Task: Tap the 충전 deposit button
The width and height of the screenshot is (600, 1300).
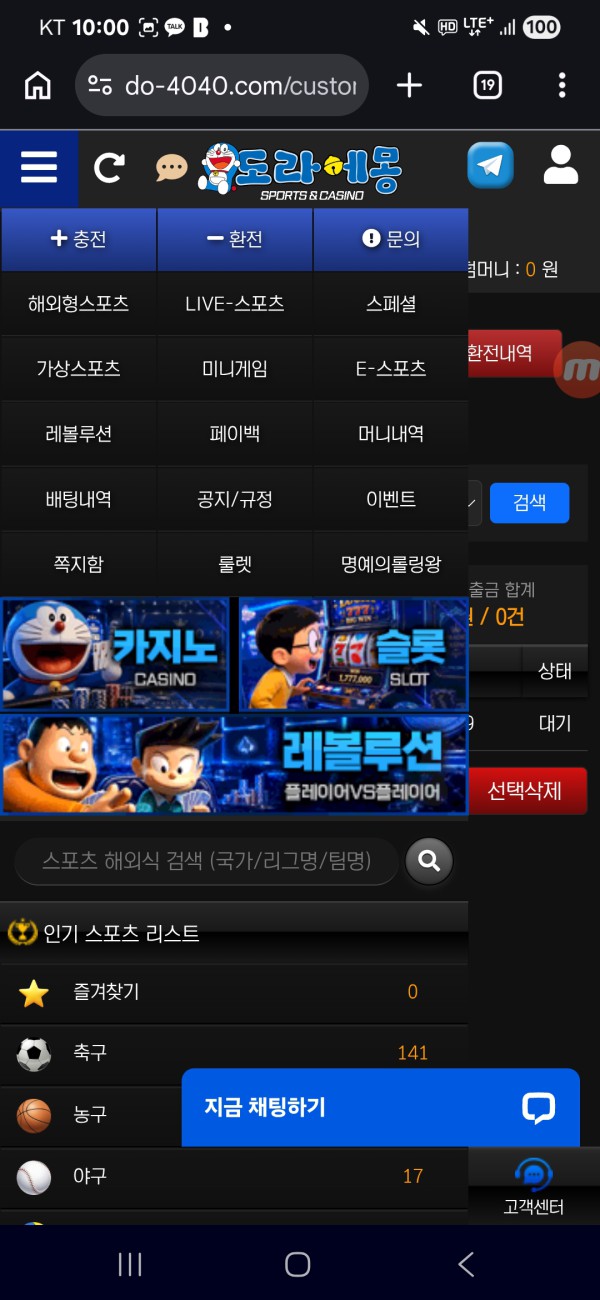Action: click(x=79, y=239)
